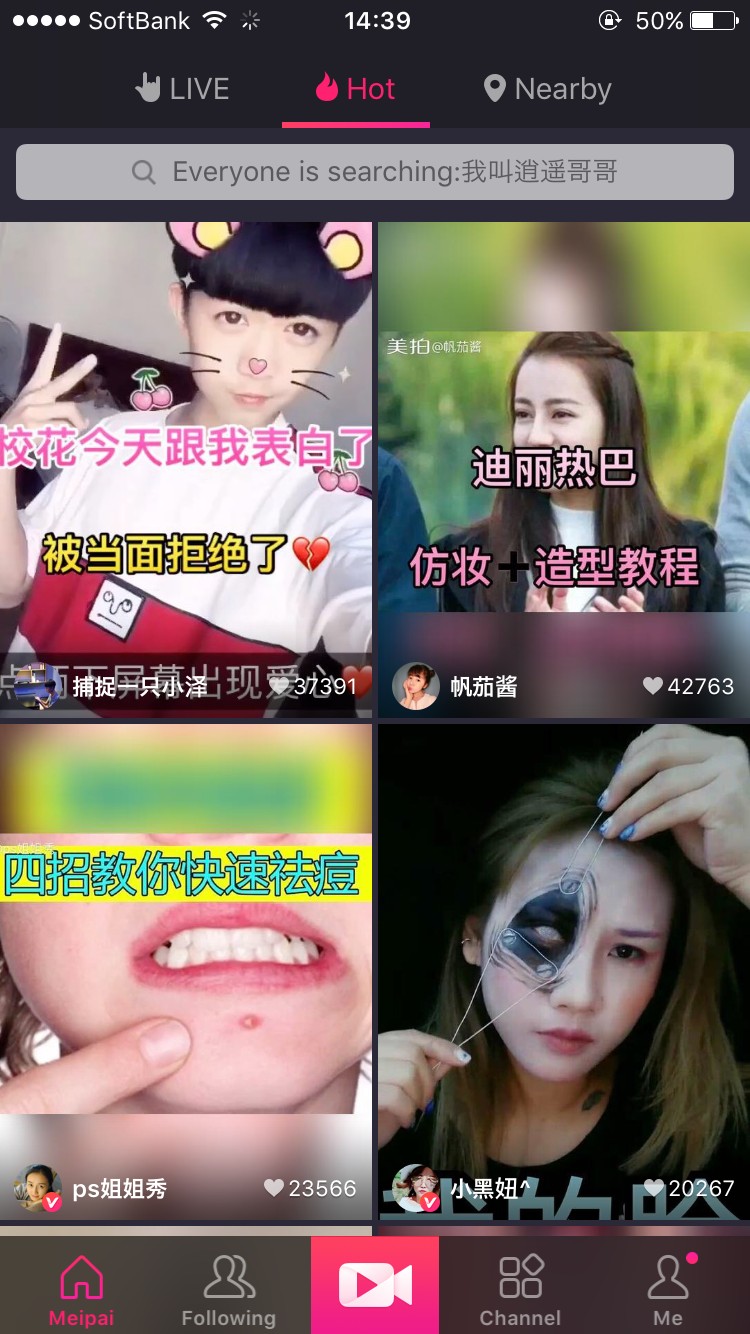Screen dimensions: 750x1334
Task: Go to the Meipai home tab
Action: coord(81,1289)
